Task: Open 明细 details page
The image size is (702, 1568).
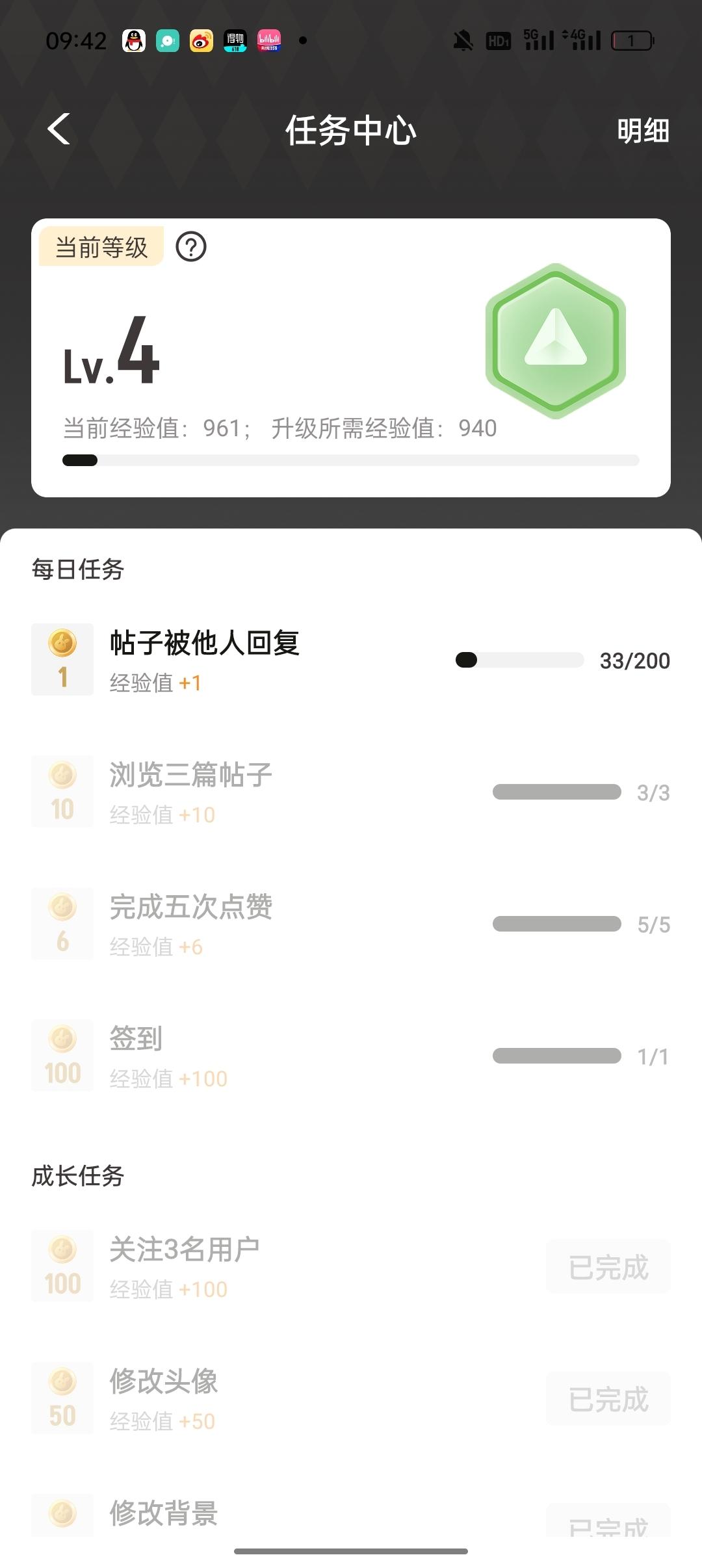Action: click(x=642, y=131)
